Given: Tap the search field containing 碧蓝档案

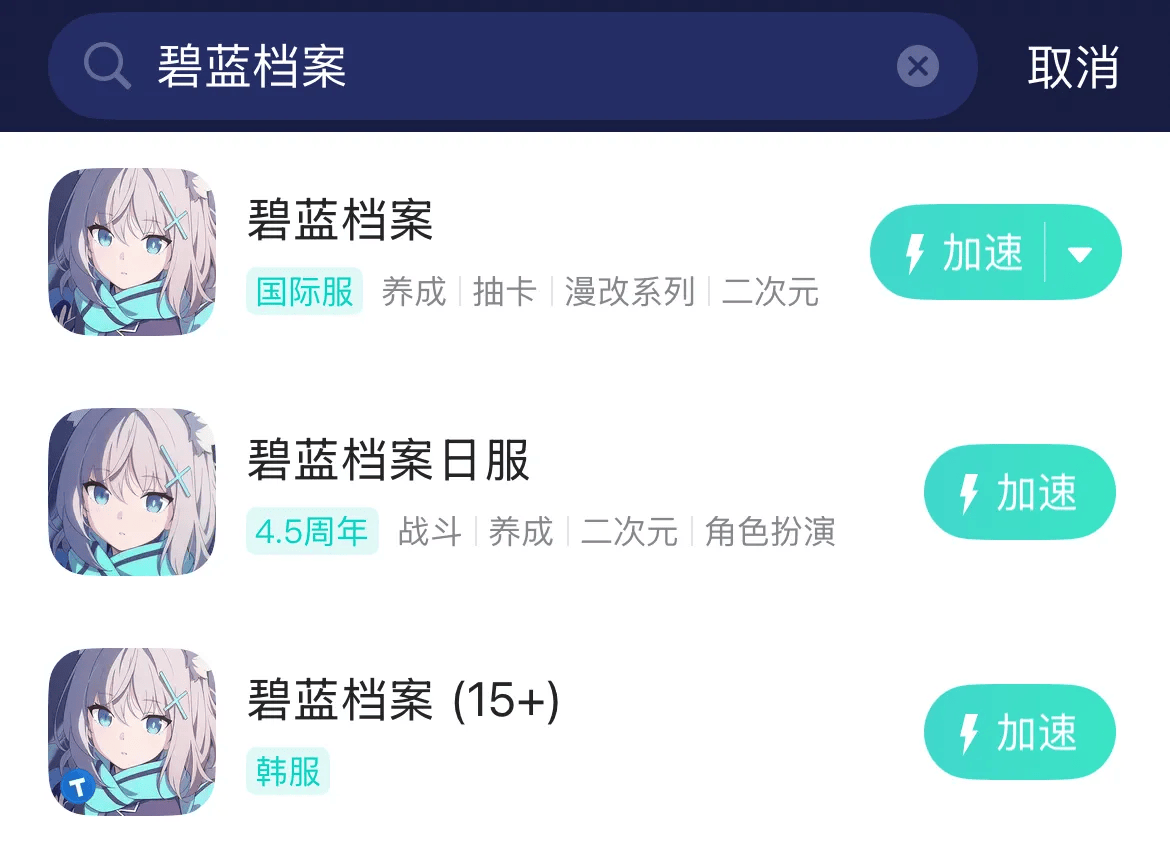Looking at the screenshot, I should coord(500,67).
